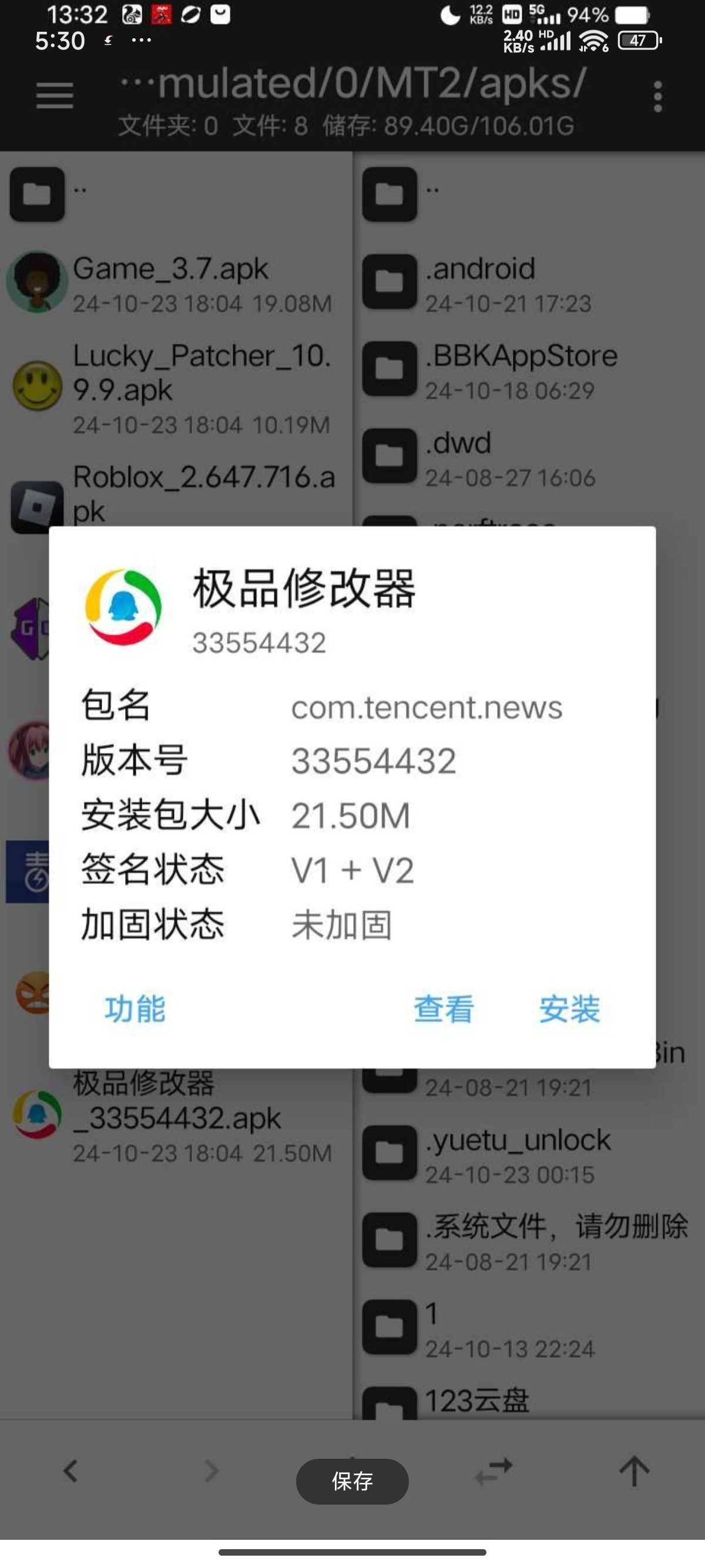Navigate back with the left chevron
Screen dimensions: 705x1568
tap(70, 1472)
